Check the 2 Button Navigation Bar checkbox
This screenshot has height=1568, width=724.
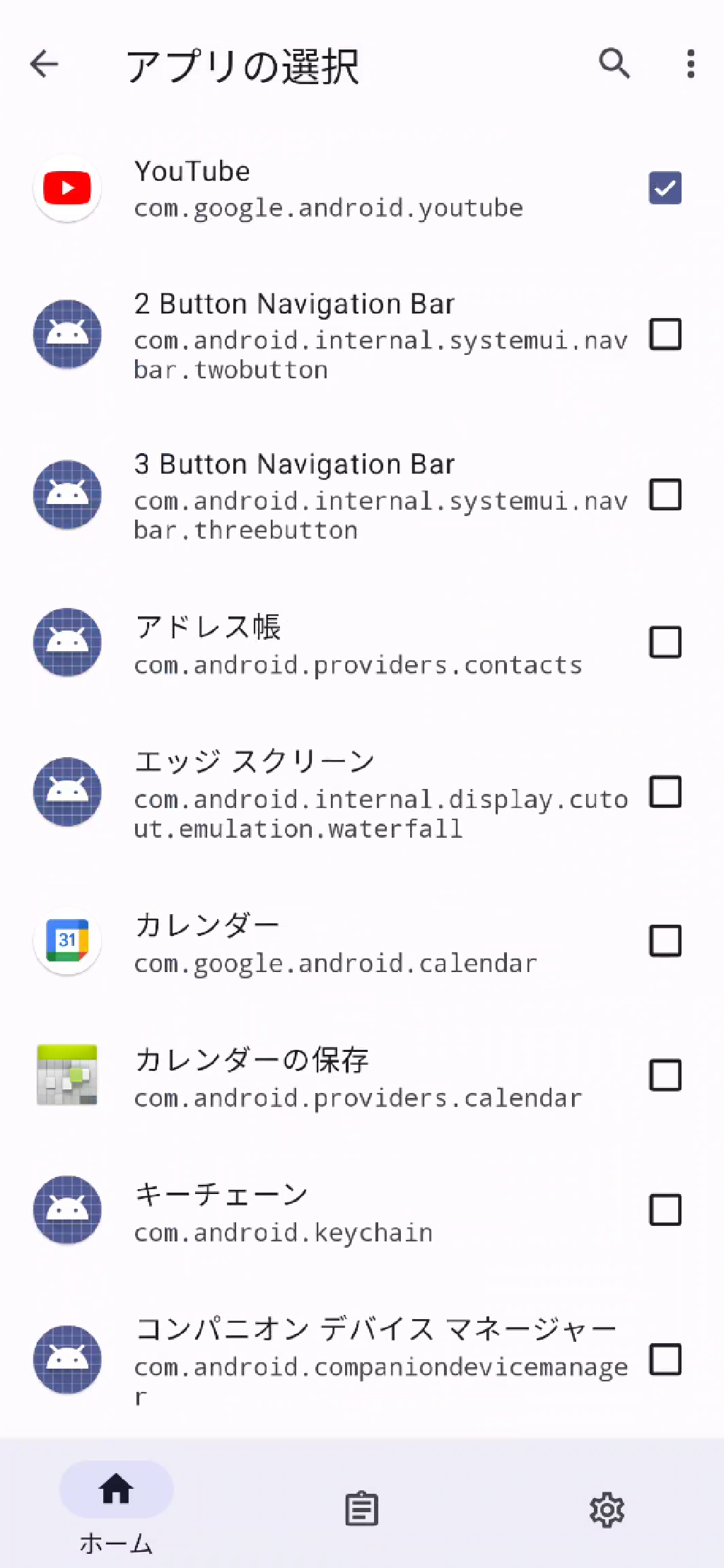click(x=664, y=334)
